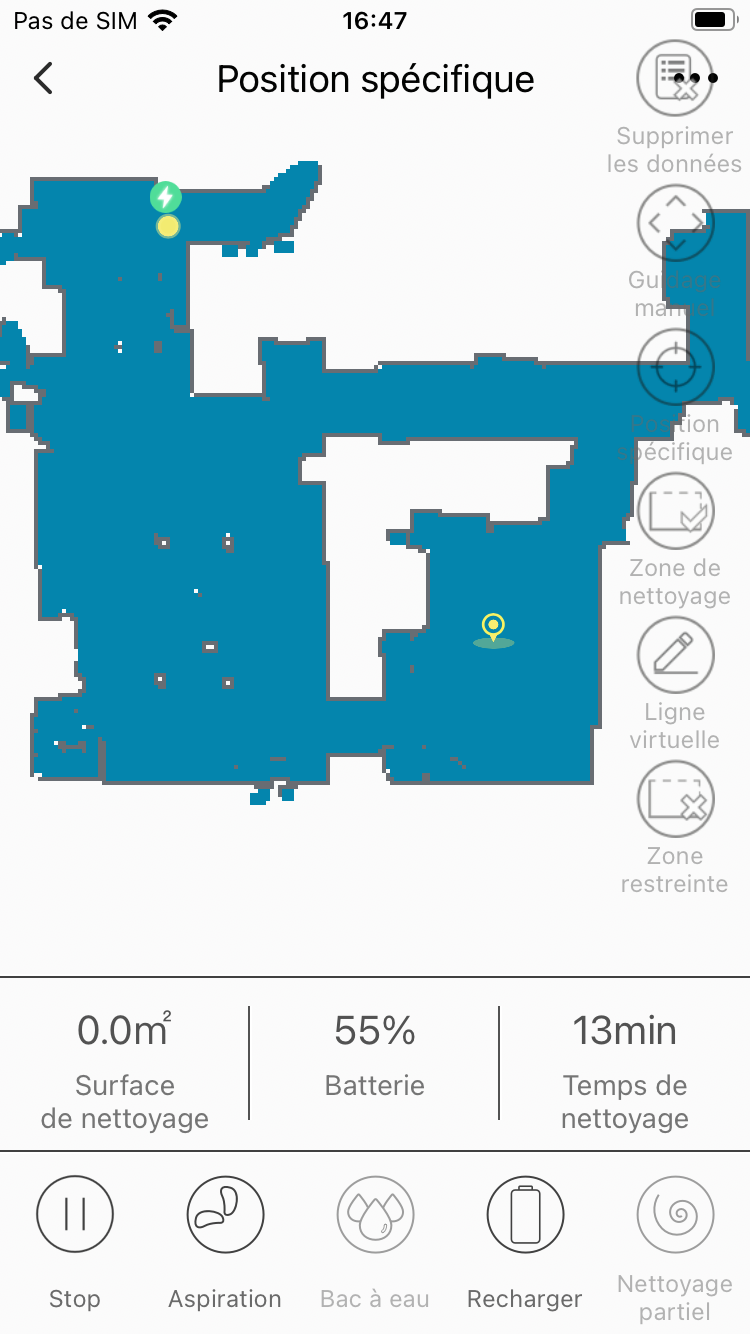The image size is (750, 1334).
Task: Send the robot to Recharger
Action: 525,1214
